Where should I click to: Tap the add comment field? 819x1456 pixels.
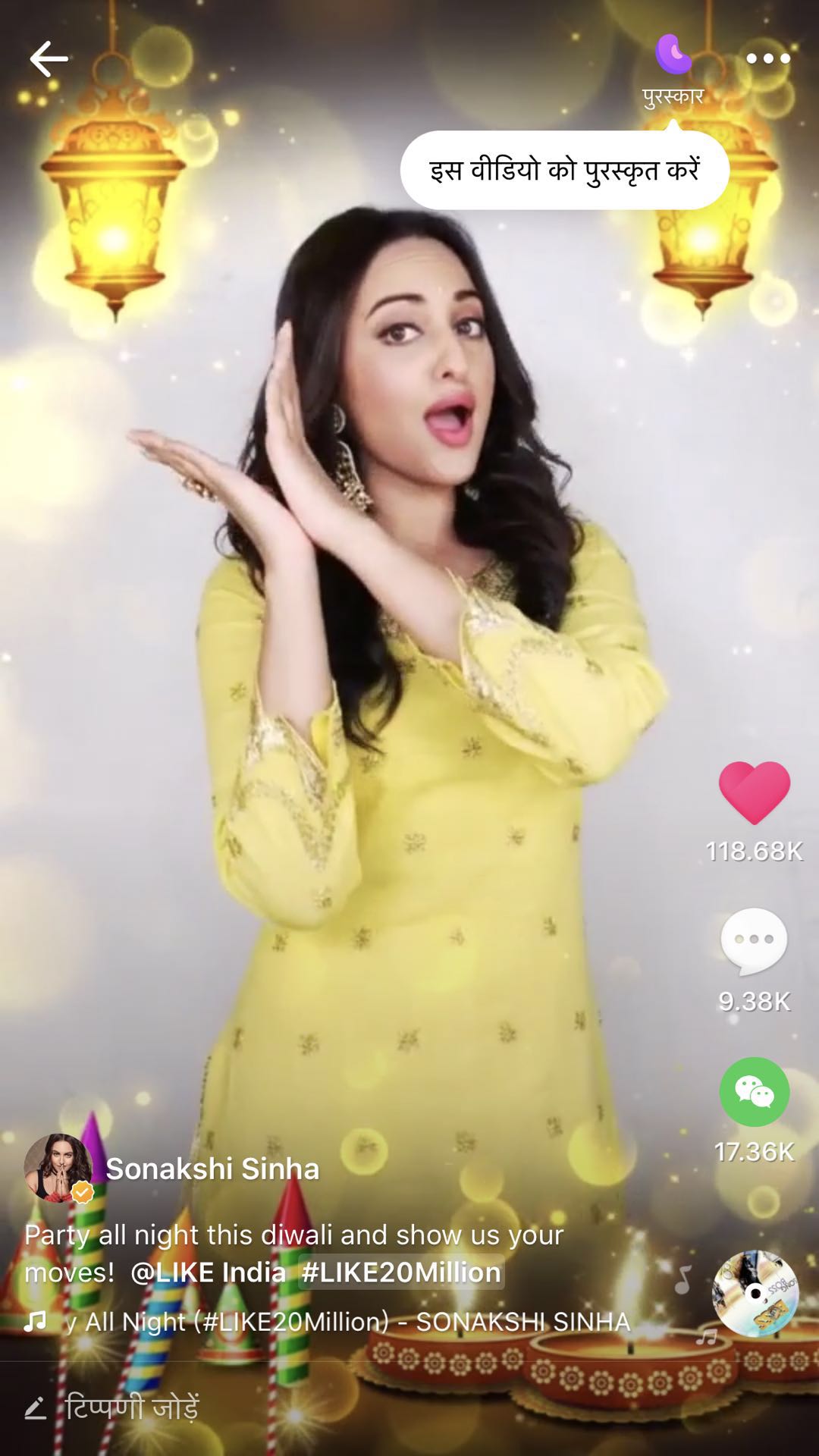tap(133, 1408)
